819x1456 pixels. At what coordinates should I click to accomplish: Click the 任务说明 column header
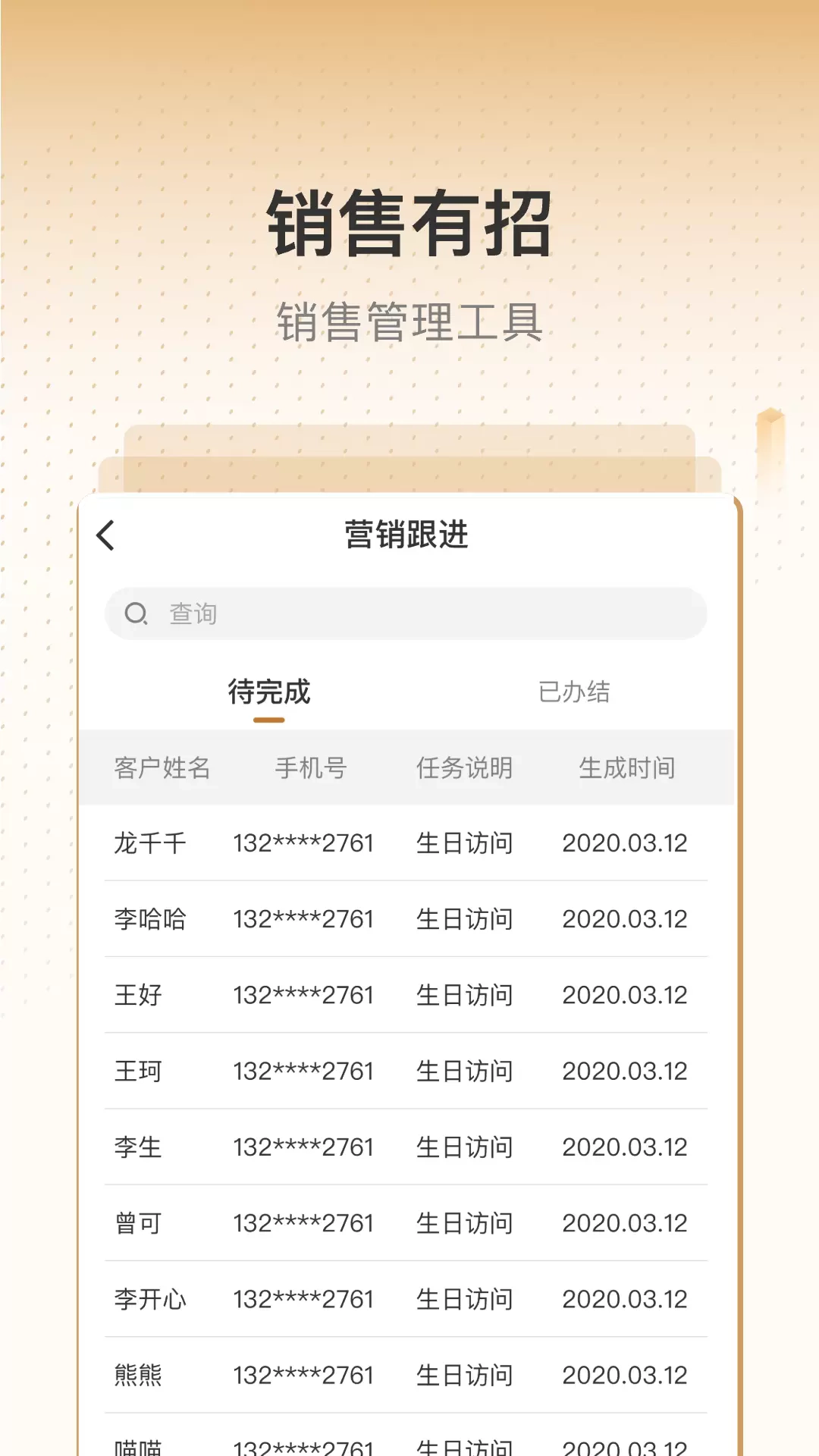pyautogui.click(x=465, y=768)
